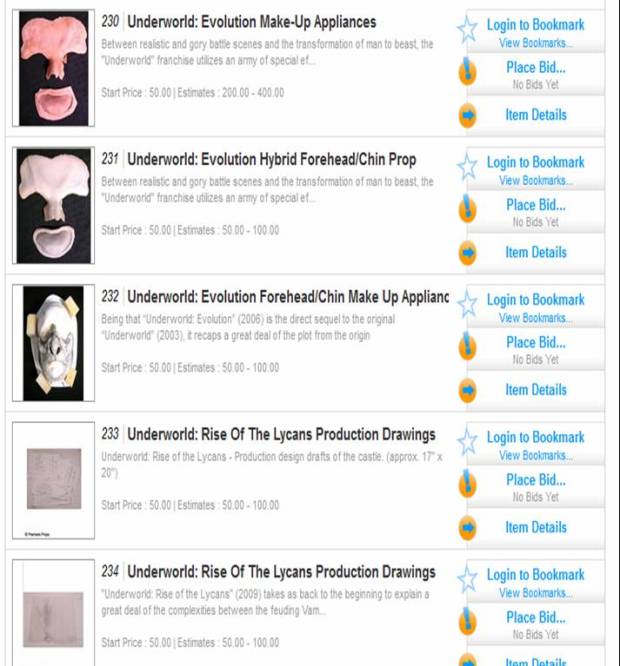Login to bookmark lot 232
This screenshot has height=666, width=620.
(x=535, y=299)
